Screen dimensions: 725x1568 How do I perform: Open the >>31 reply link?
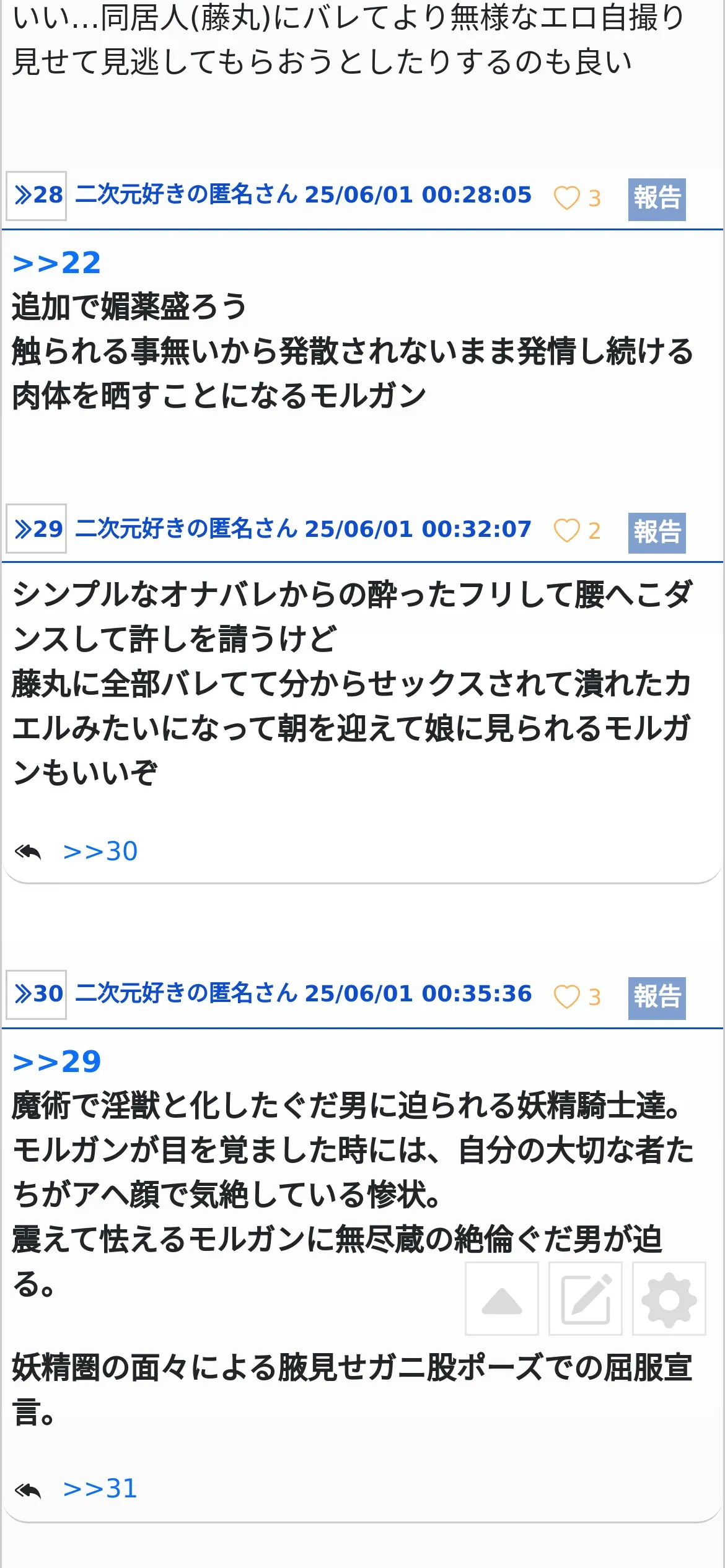100,1489
